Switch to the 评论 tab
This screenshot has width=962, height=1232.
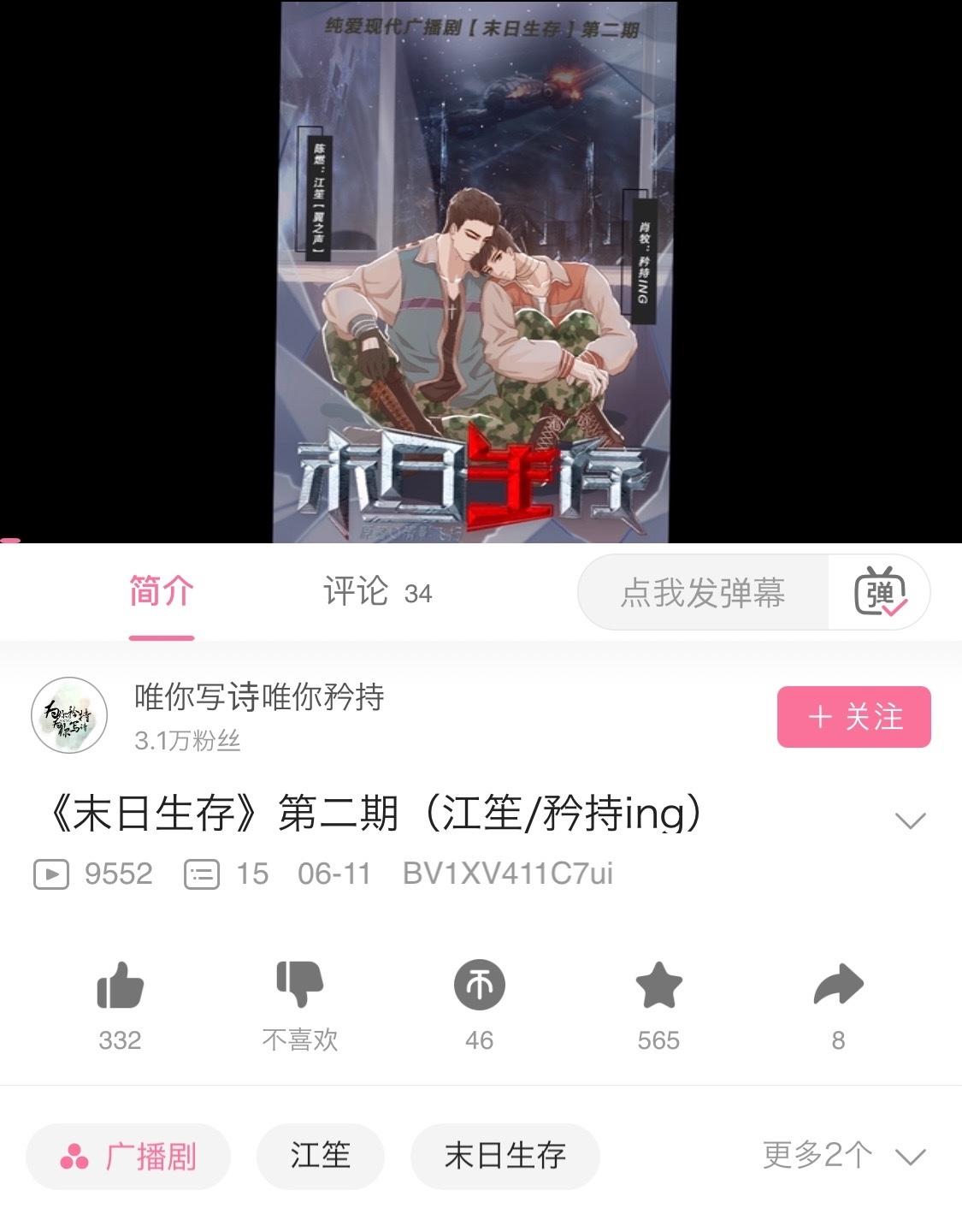(x=376, y=592)
